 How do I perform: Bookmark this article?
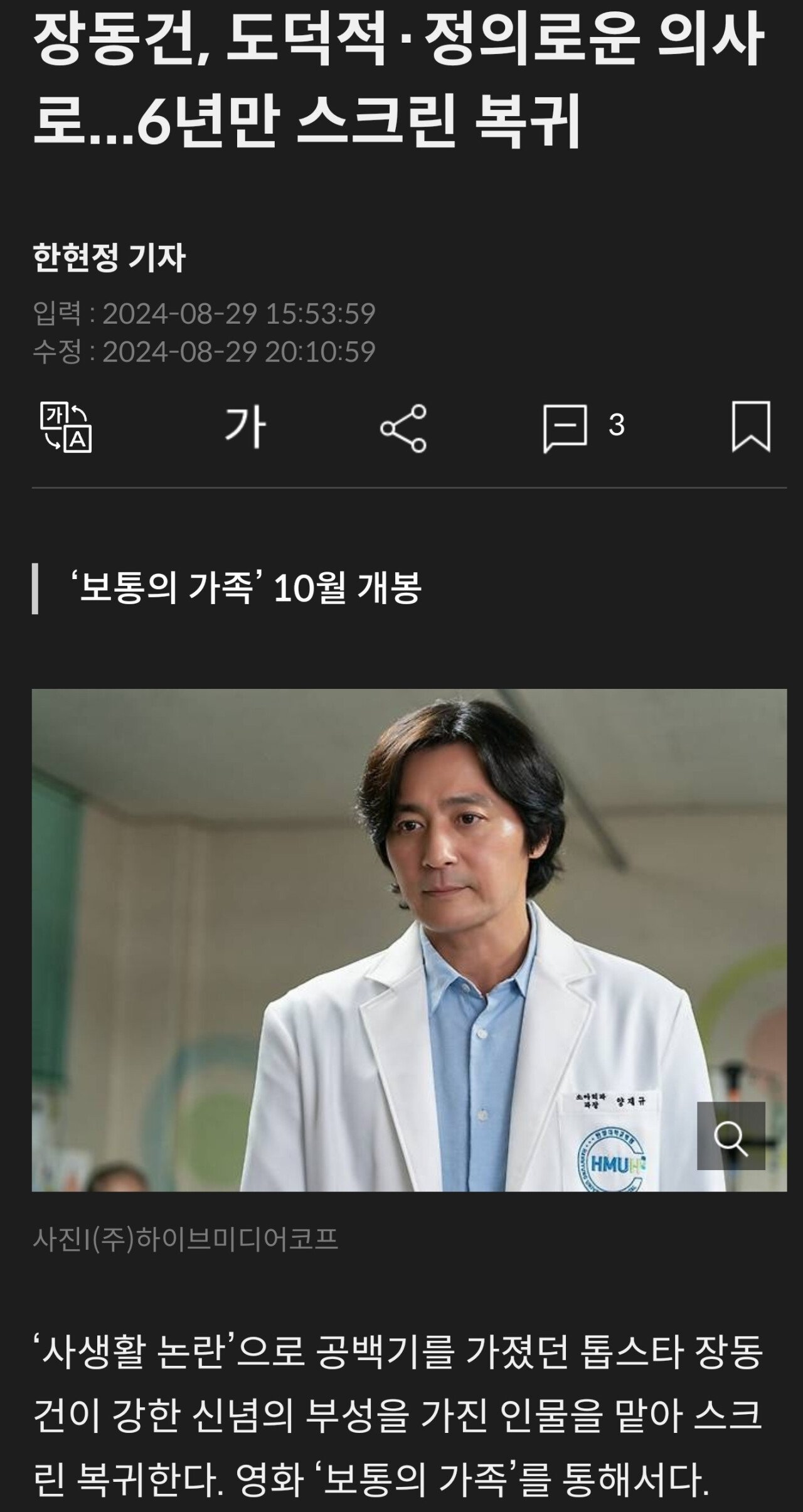coord(751,427)
